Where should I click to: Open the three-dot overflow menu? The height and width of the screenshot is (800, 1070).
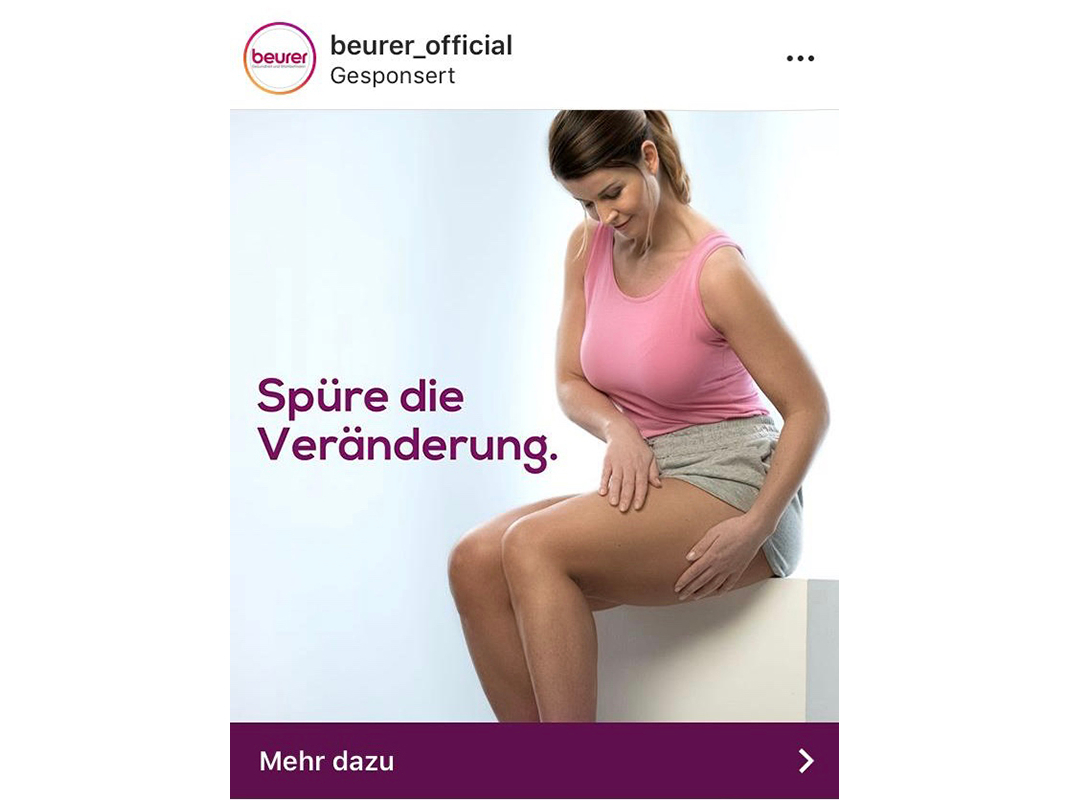point(800,58)
